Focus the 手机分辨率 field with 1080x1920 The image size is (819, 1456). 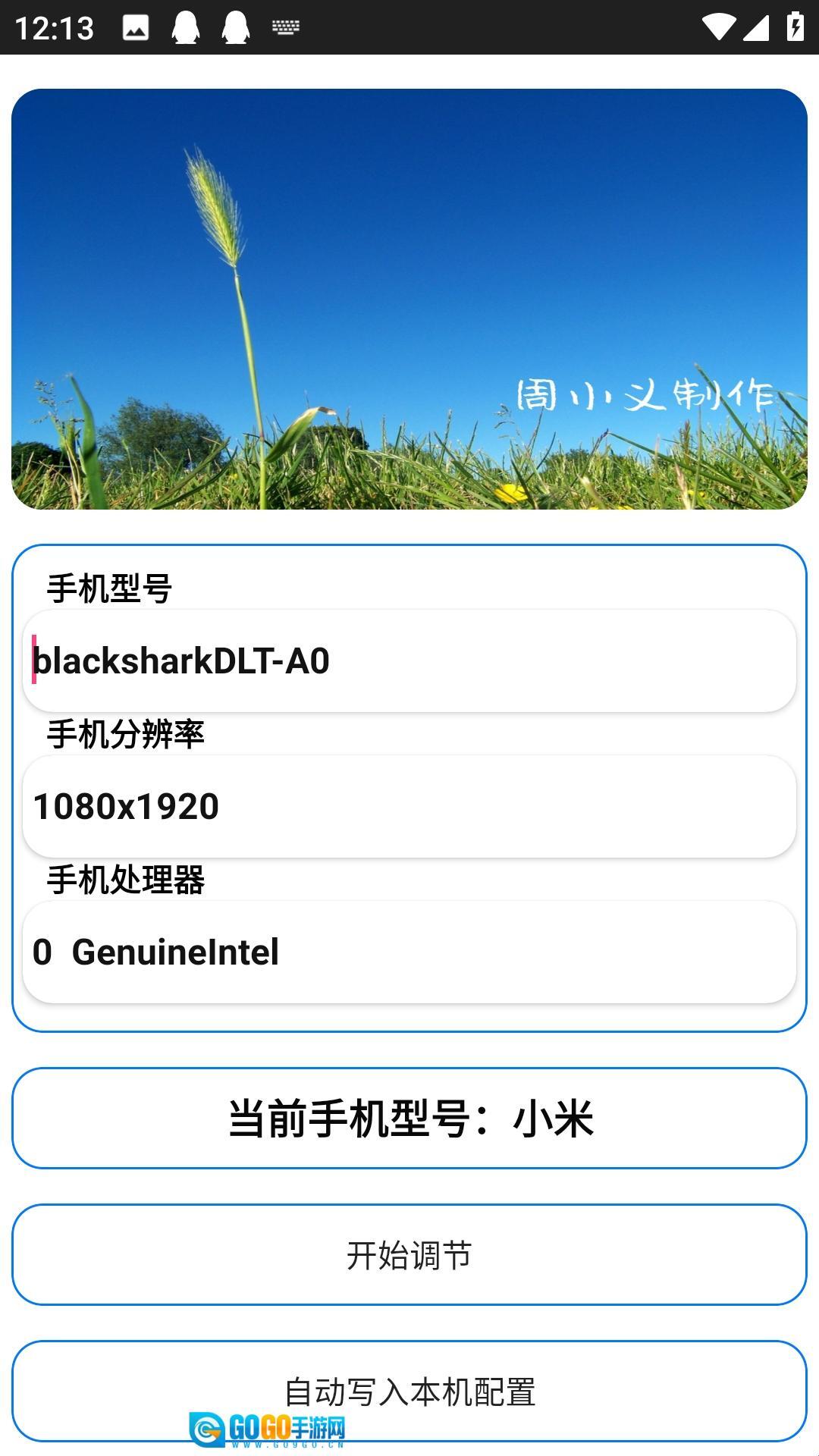pos(409,806)
